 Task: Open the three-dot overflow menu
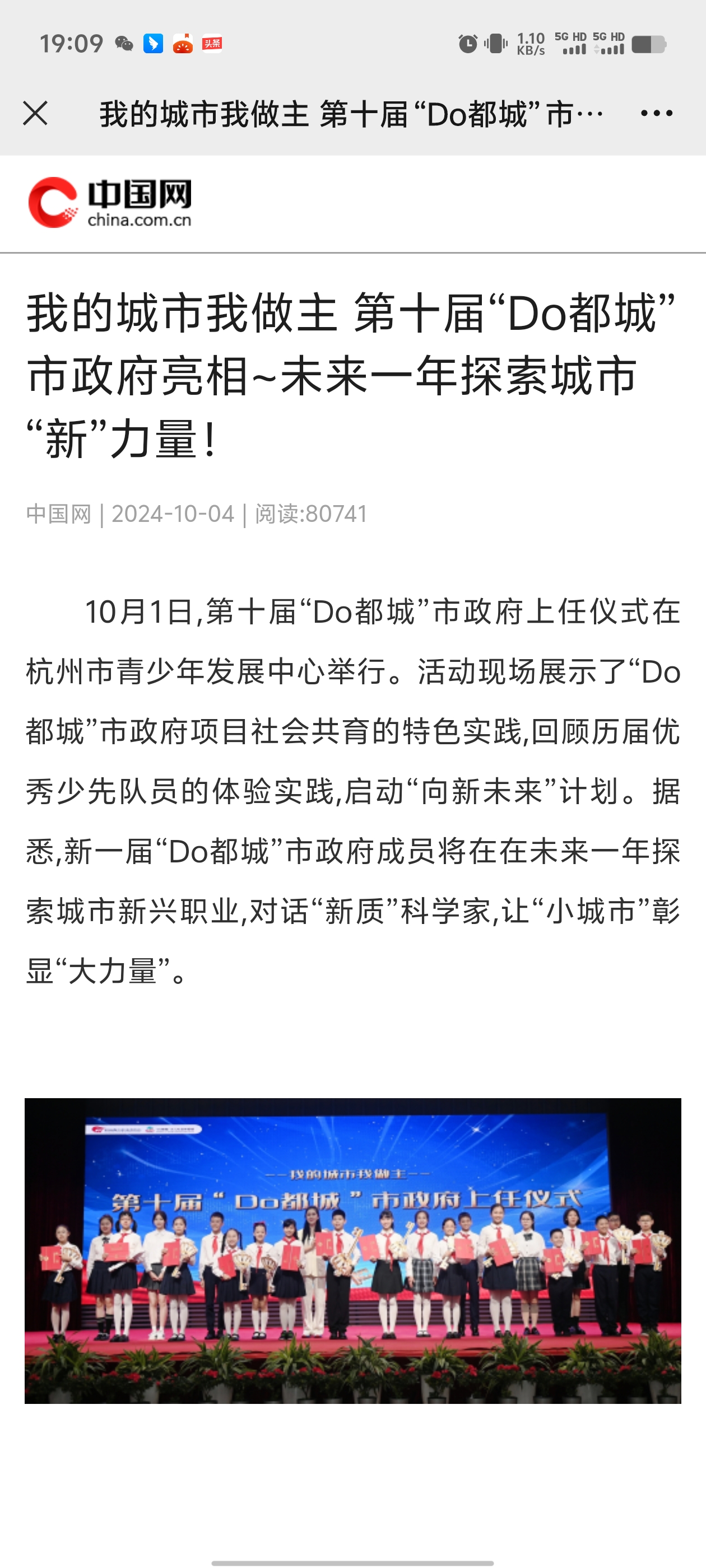point(656,113)
